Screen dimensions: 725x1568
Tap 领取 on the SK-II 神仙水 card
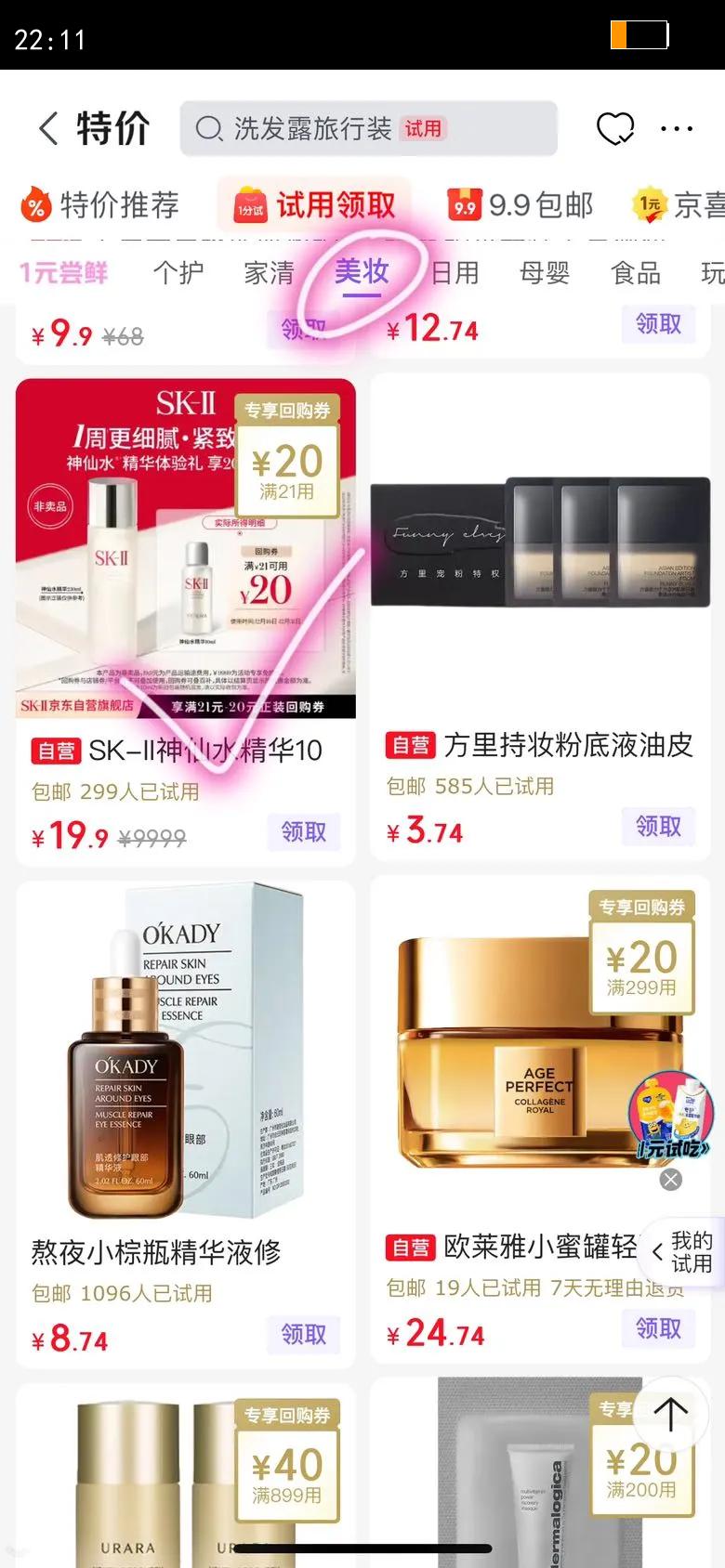304,832
